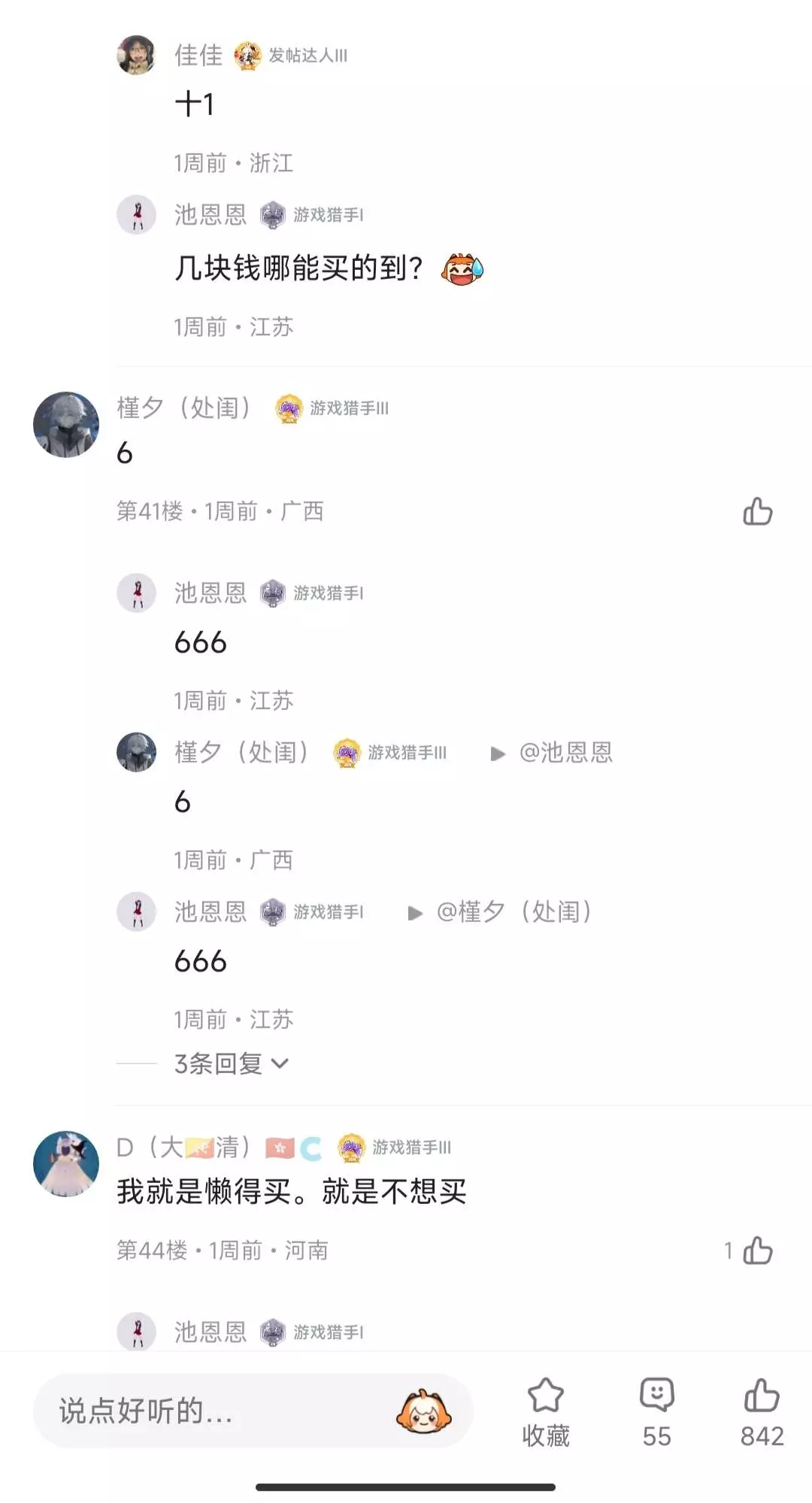The image size is (812, 1504).
Task: Open emoji picker in the comment box
Action: click(x=424, y=1411)
